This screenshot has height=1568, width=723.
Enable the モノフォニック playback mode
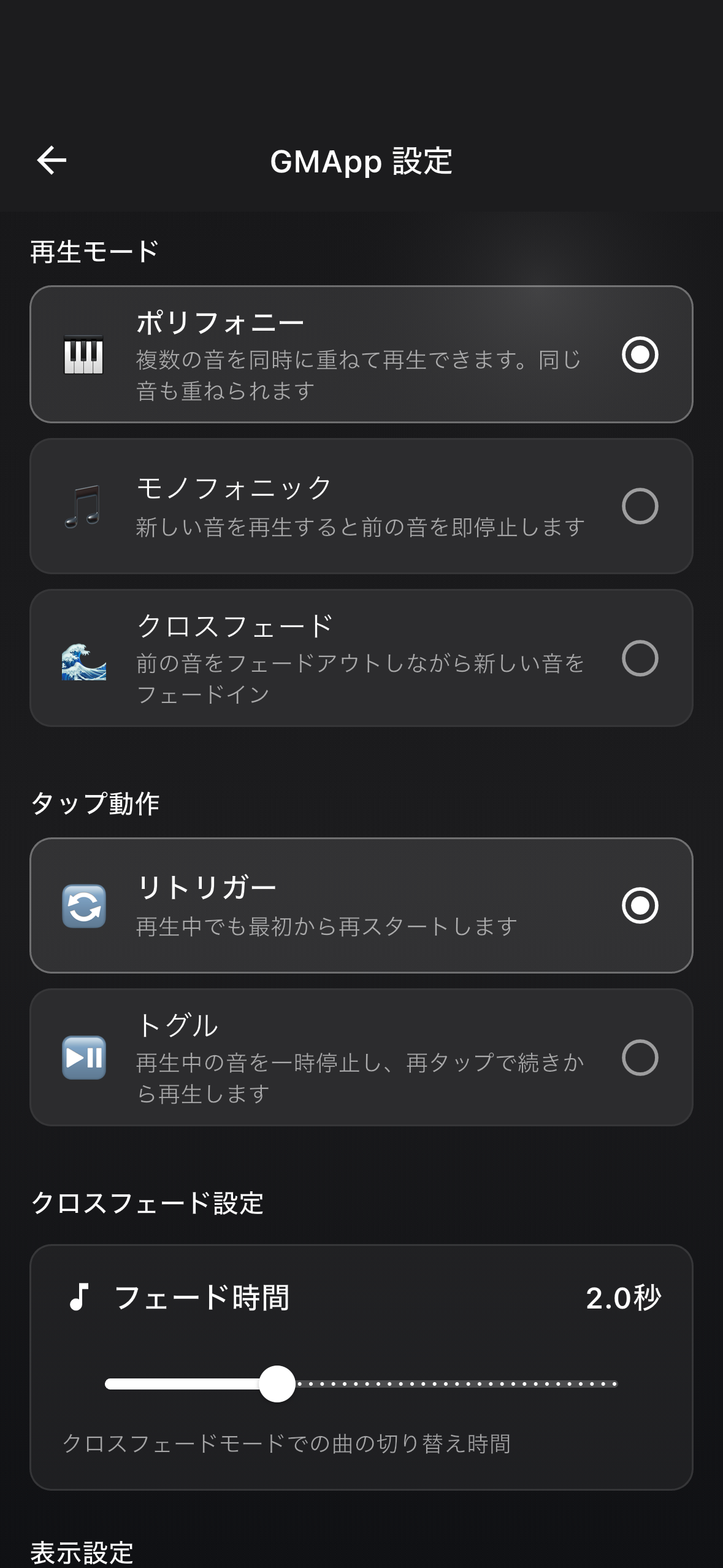pyautogui.click(x=641, y=505)
